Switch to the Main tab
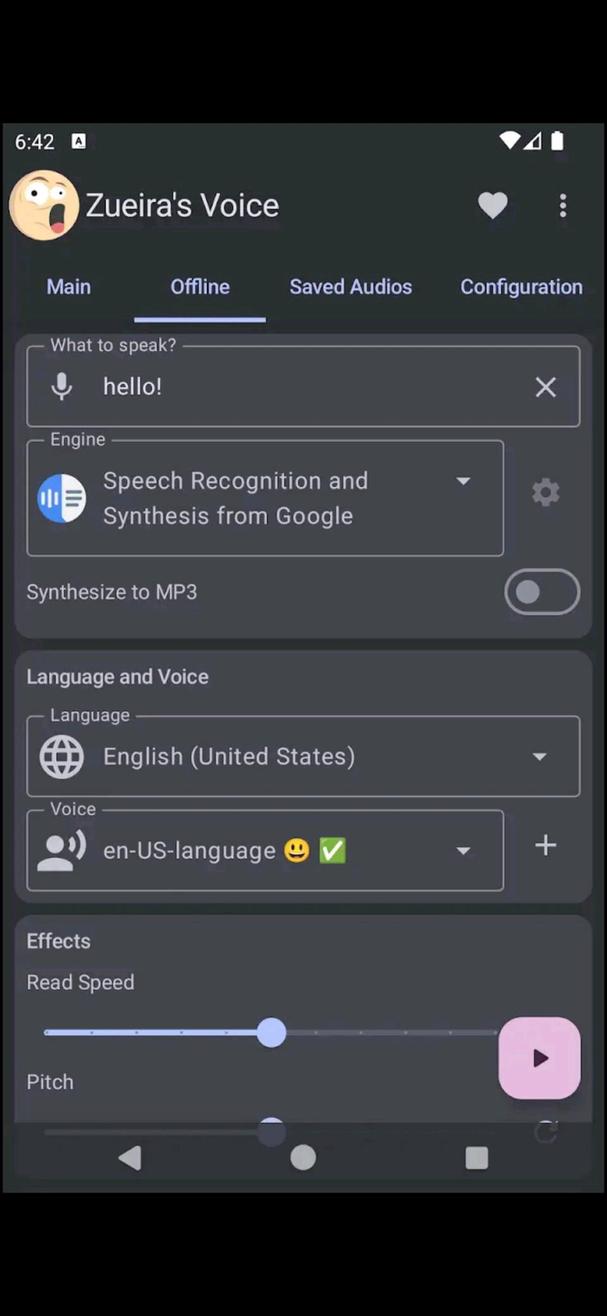The width and height of the screenshot is (607, 1316). click(68, 287)
